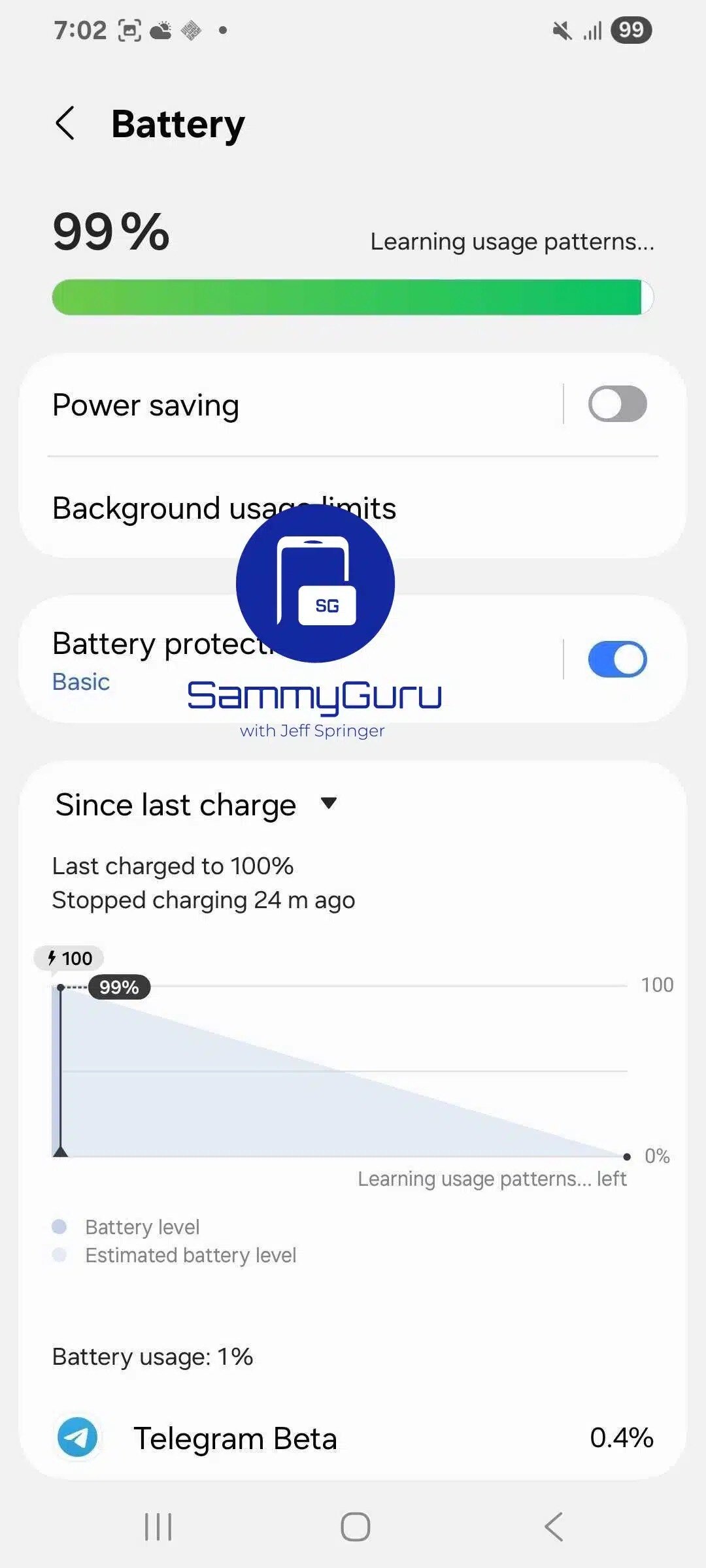Viewport: 706px width, 1568px height.
Task: Open Power saving settings
Action: click(x=261, y=405)
